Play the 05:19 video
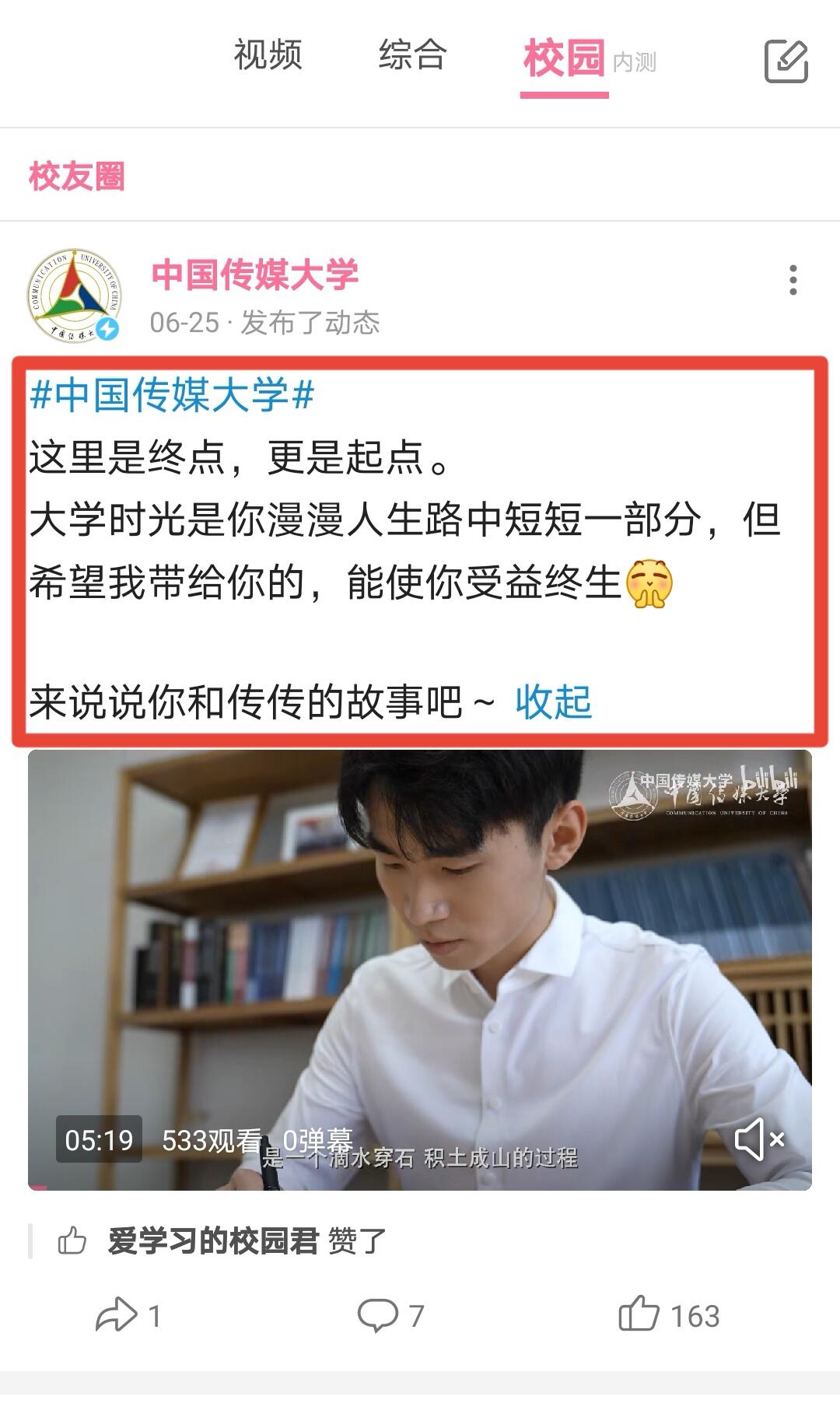 [x=420, y=970]
